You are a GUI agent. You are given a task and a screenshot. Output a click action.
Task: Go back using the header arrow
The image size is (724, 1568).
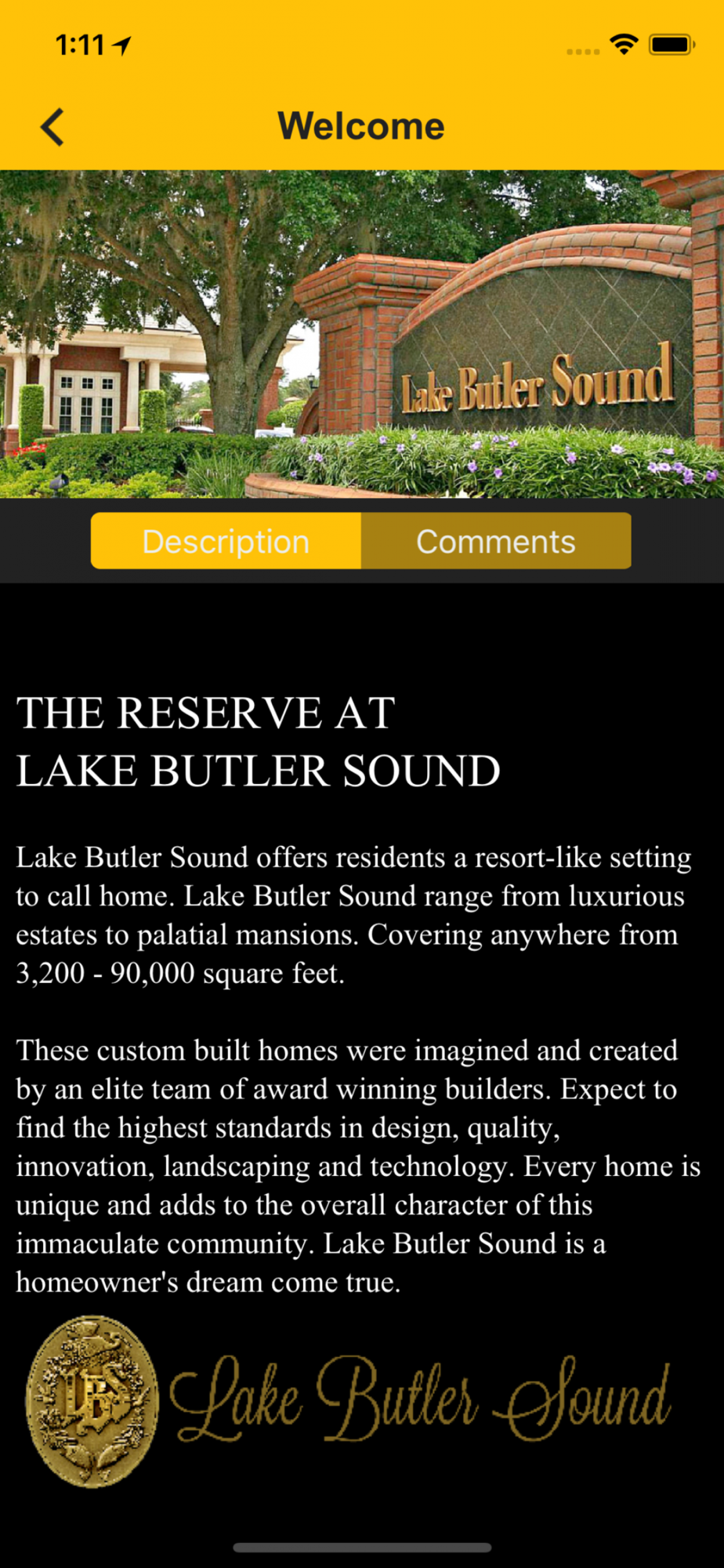(52, 127)
